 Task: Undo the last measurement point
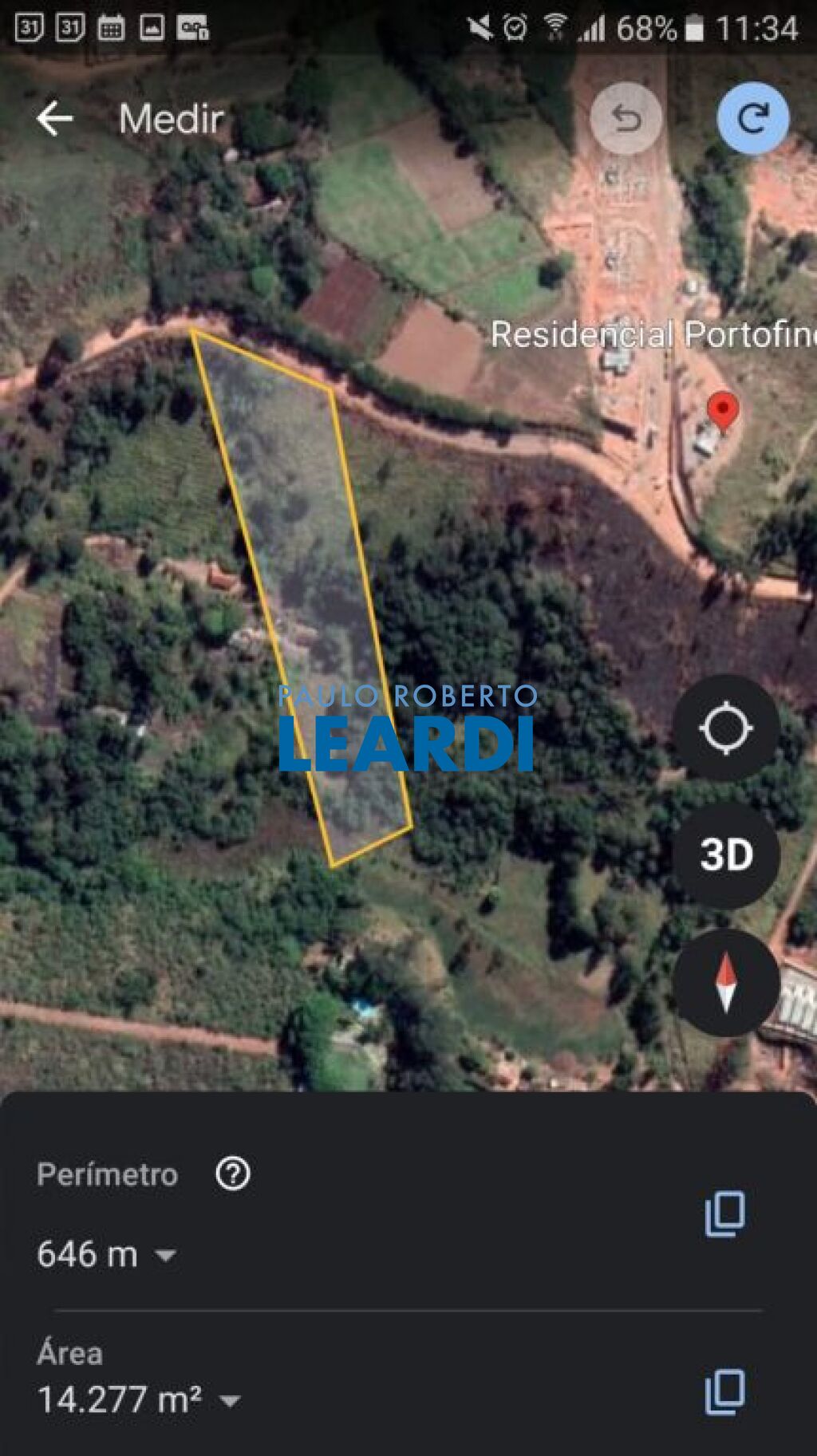point(626,120)
